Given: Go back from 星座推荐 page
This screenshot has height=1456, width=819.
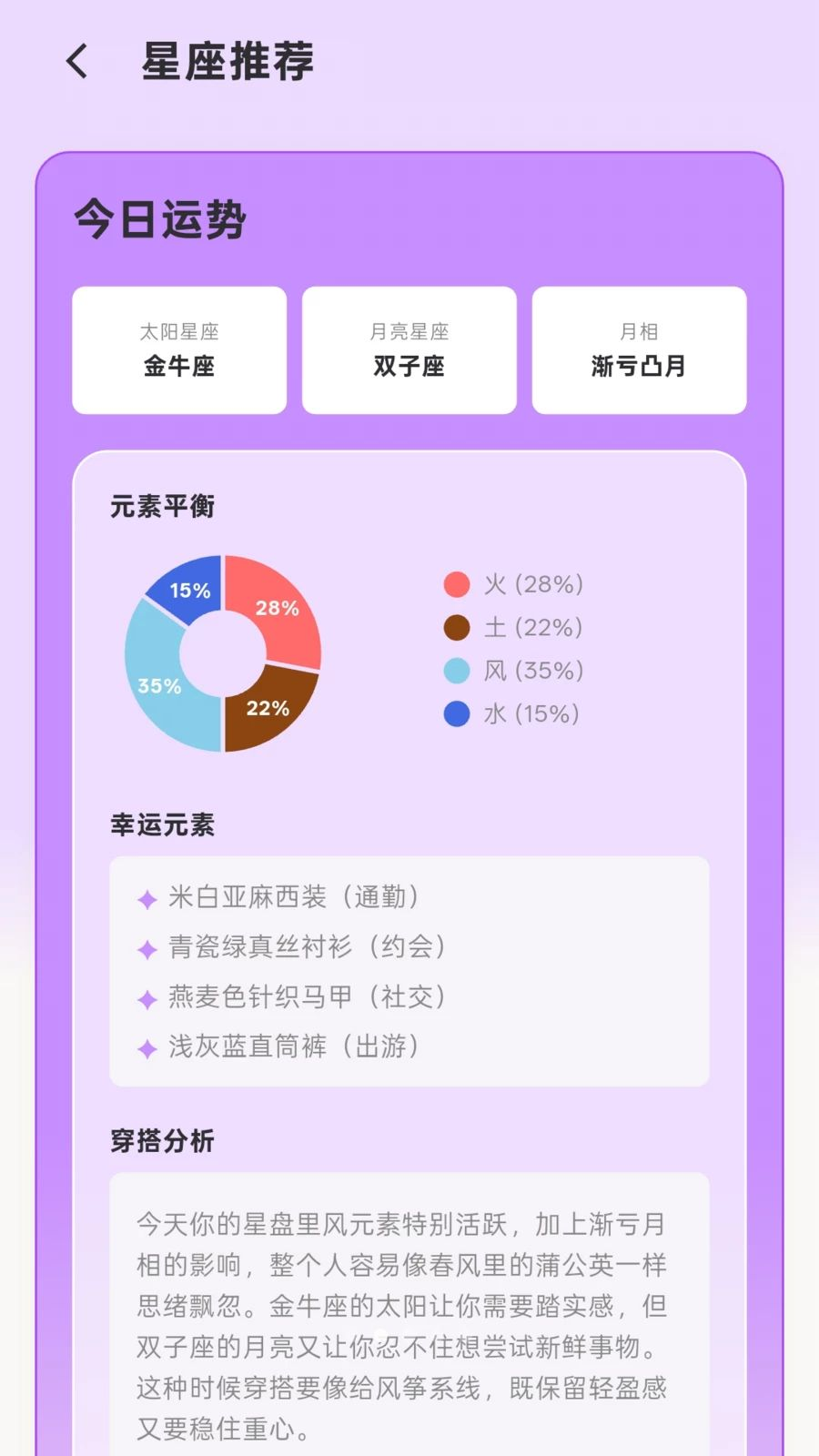Looking at the screenshot, I should point(77,62).
